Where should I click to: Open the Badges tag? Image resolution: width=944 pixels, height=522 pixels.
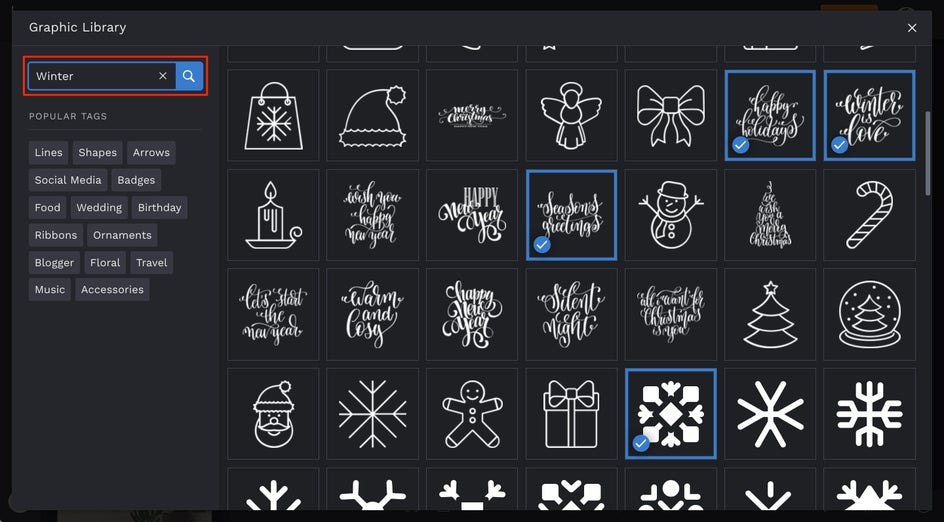point(136,180)
